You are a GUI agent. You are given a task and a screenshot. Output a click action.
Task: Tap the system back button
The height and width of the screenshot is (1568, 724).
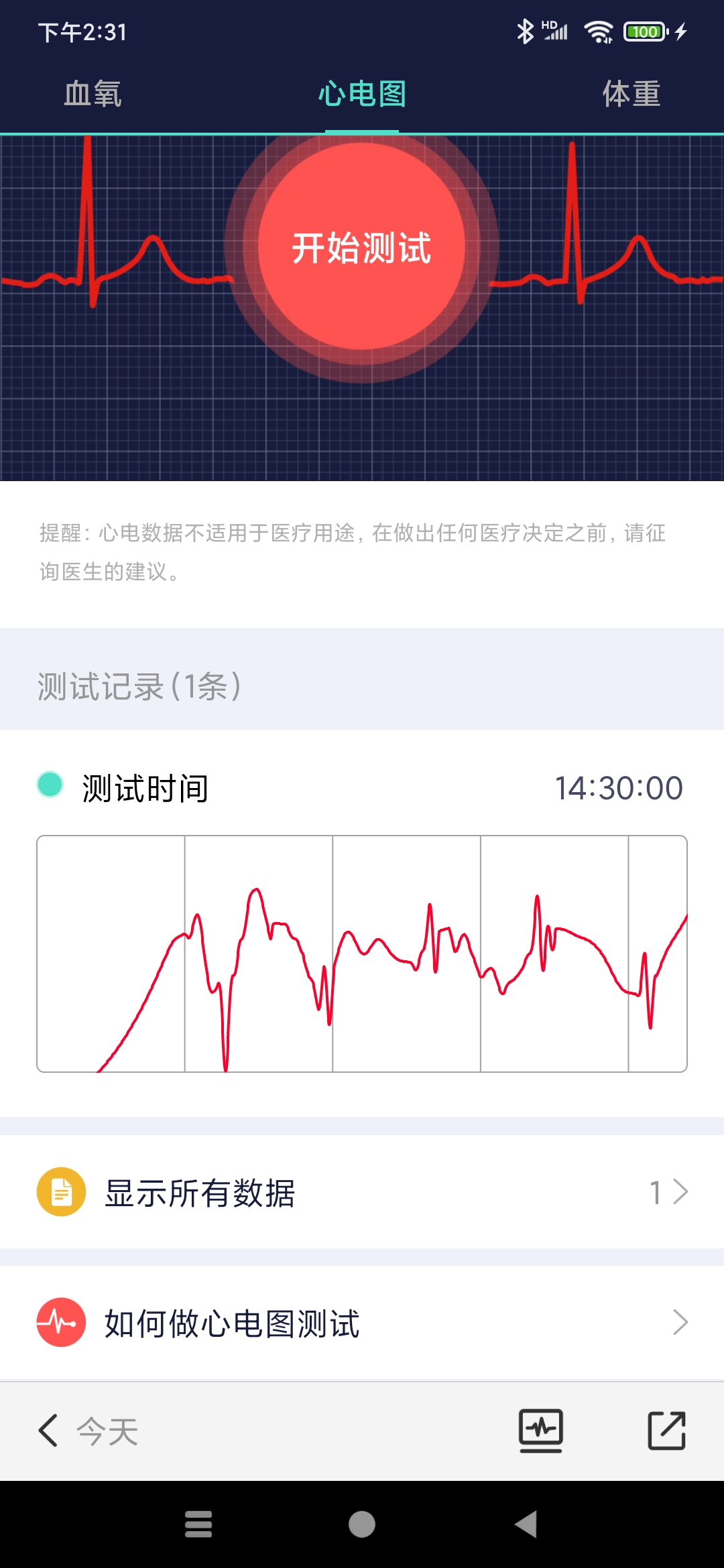coord(526,1524)
